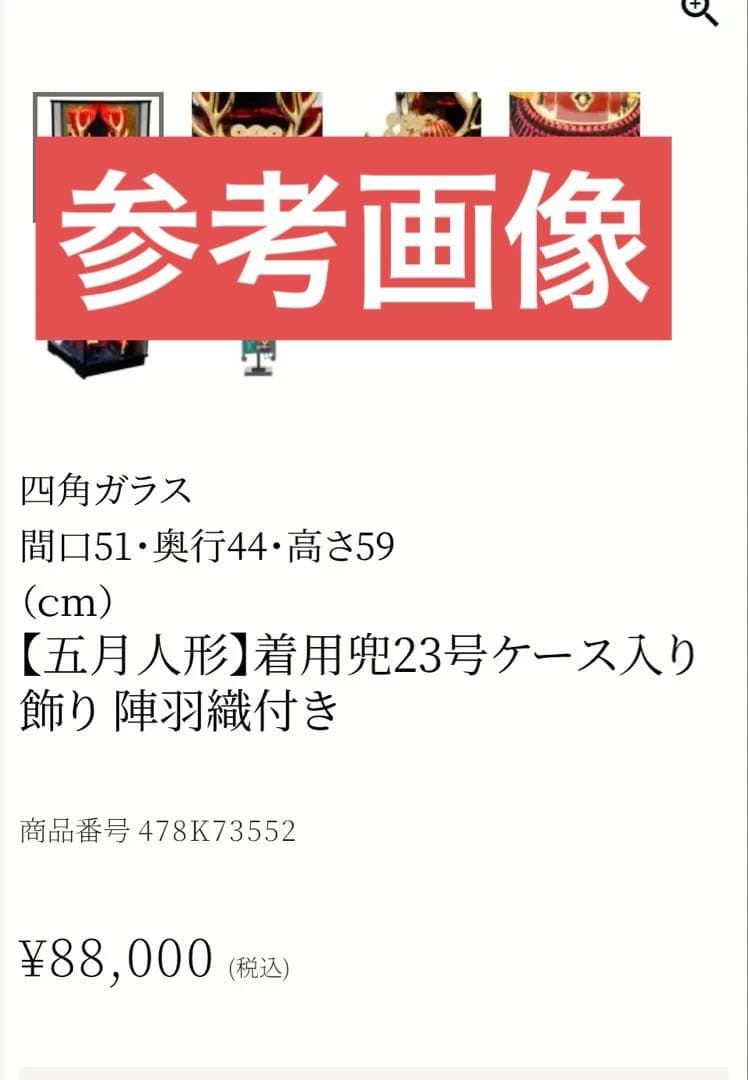The width and height of the screenshot is (748, 1080).
Task: Click the 商品番号 label
Action: pos(75,831)
